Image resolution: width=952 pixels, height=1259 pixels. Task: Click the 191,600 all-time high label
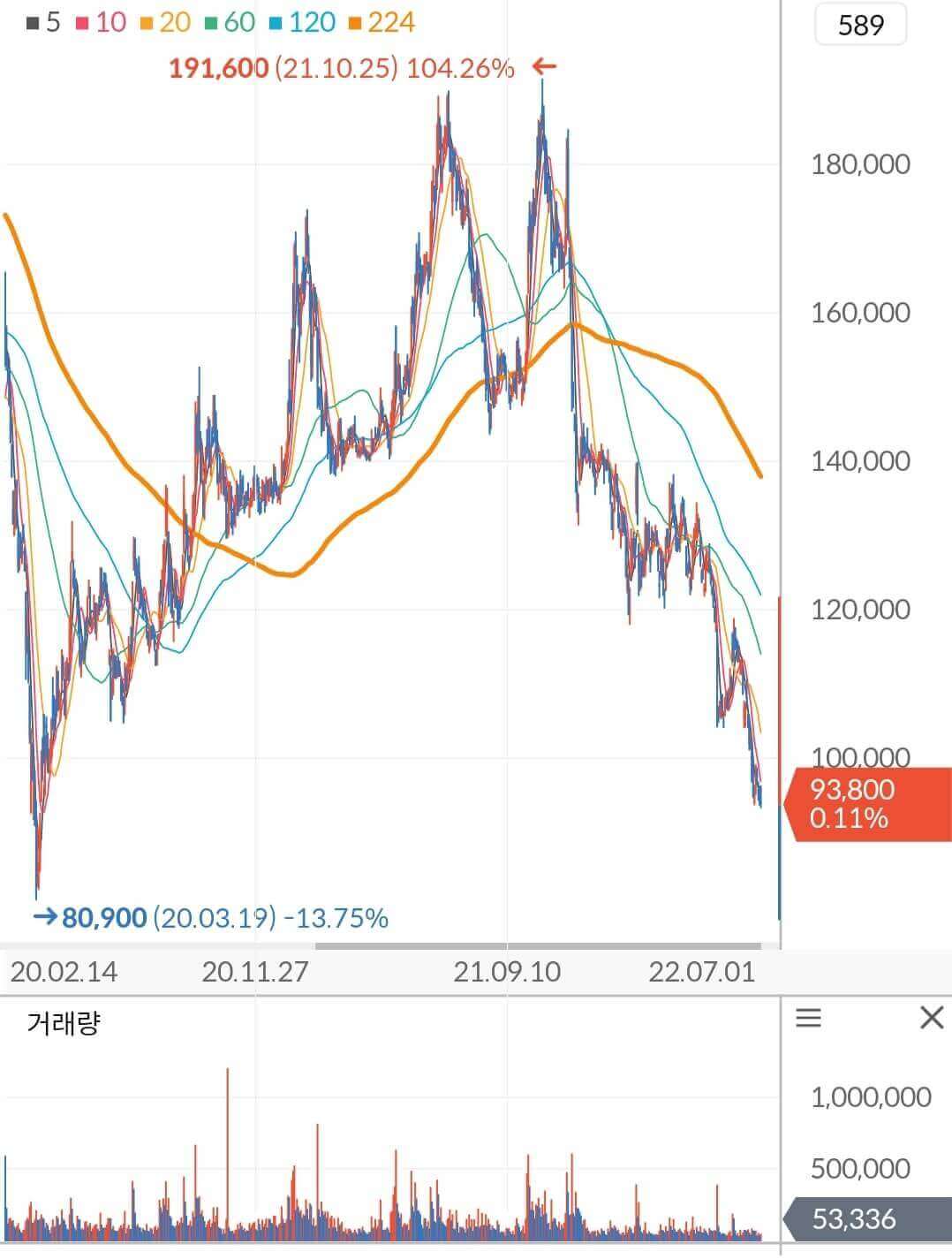[x=218, y=66]
